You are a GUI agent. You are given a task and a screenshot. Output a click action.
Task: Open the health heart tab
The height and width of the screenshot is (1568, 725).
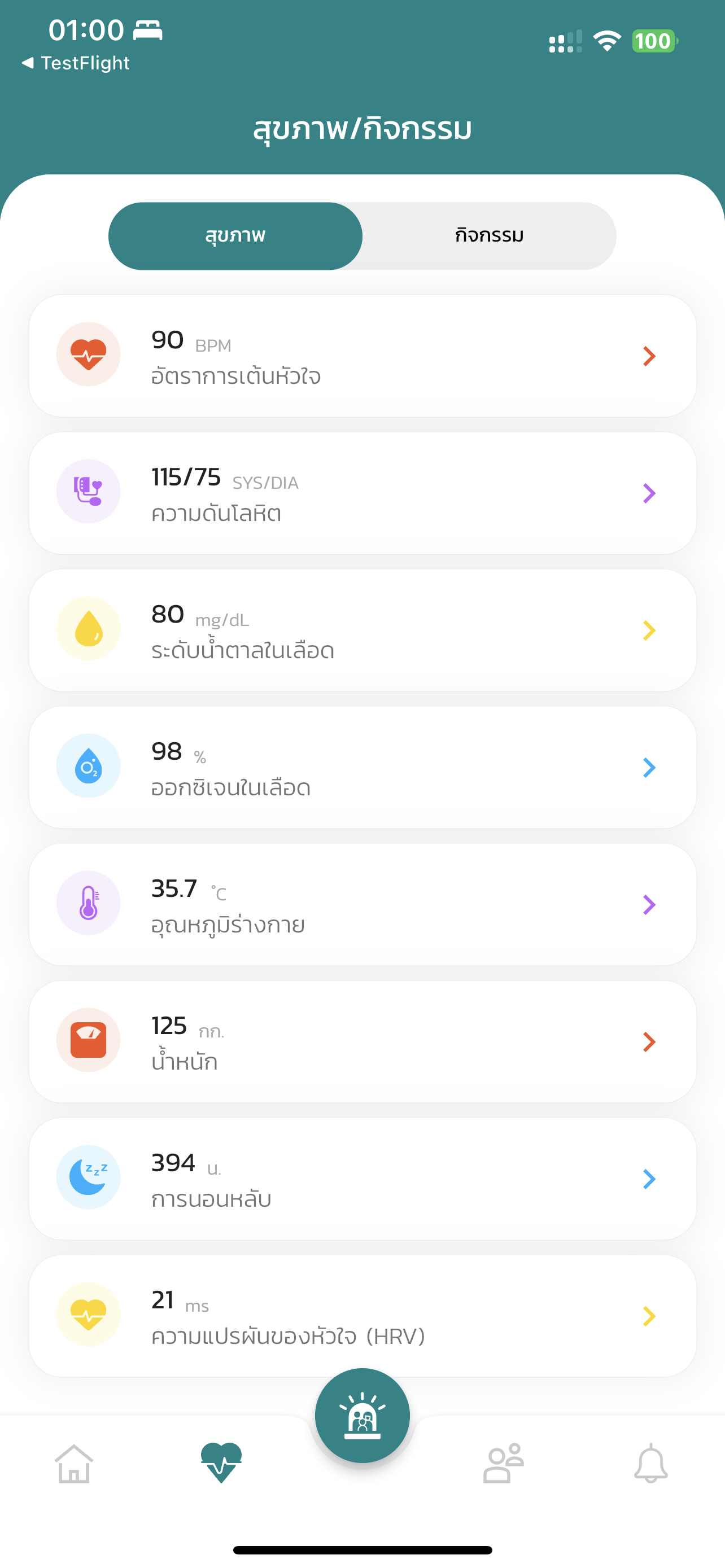[221, 1462]
